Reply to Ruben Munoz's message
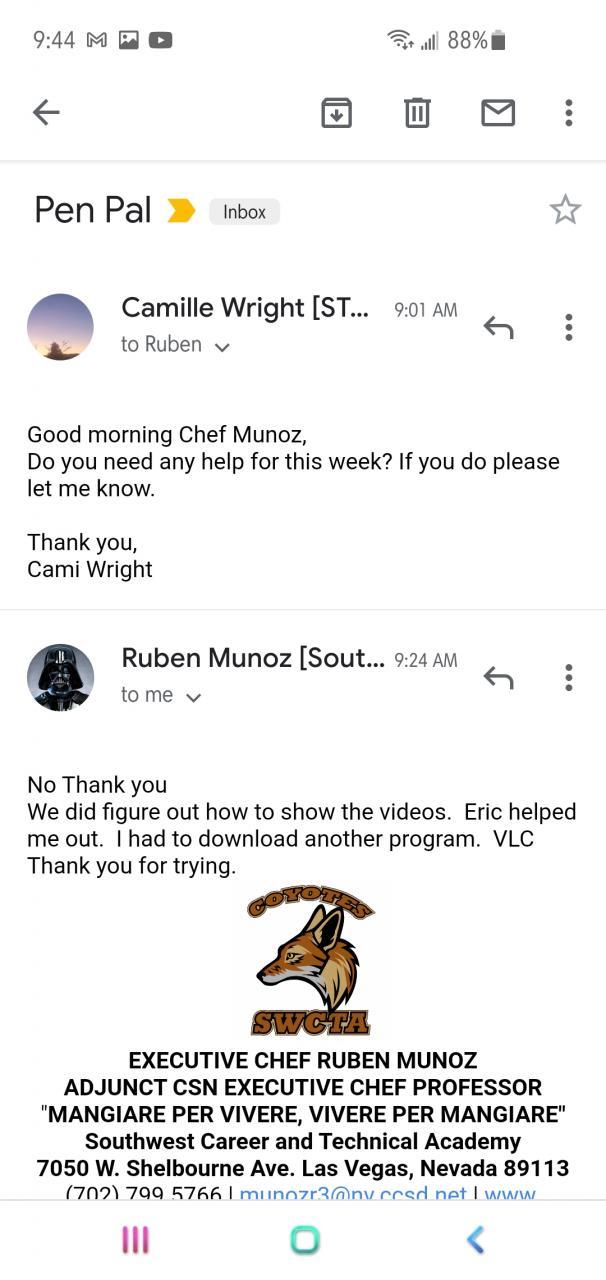Screen dimensions: 606x1280 point(498,678)
